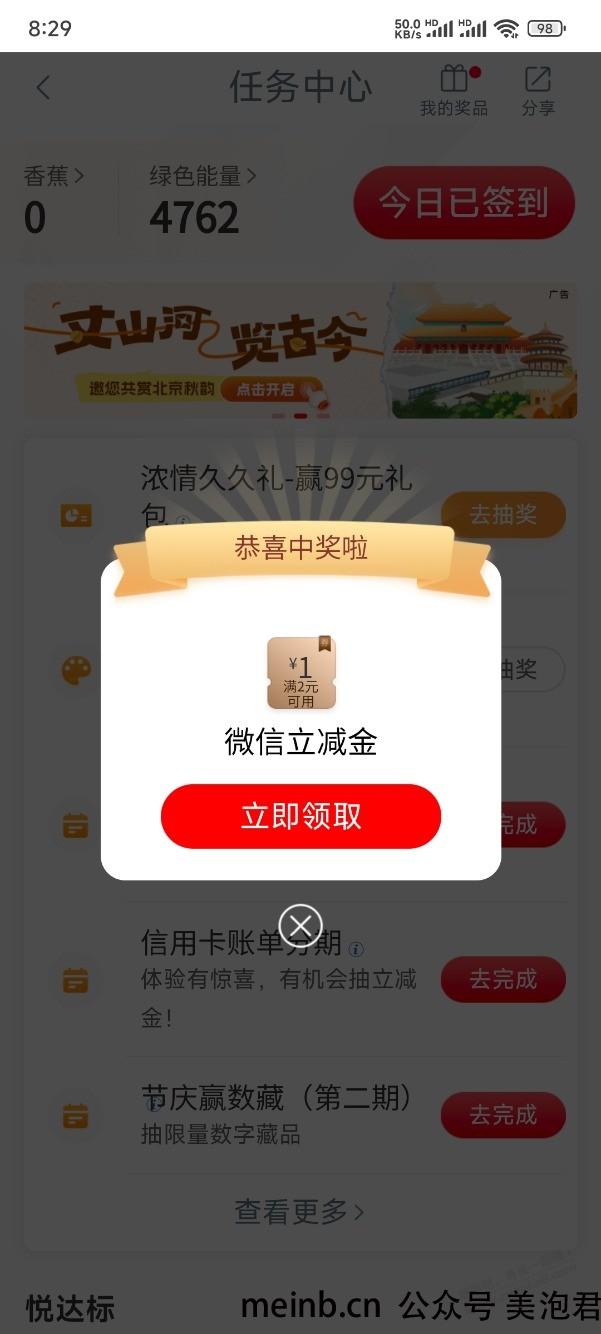Tap 去完成 for 信用卡账单分期

[x=503, y=978]
